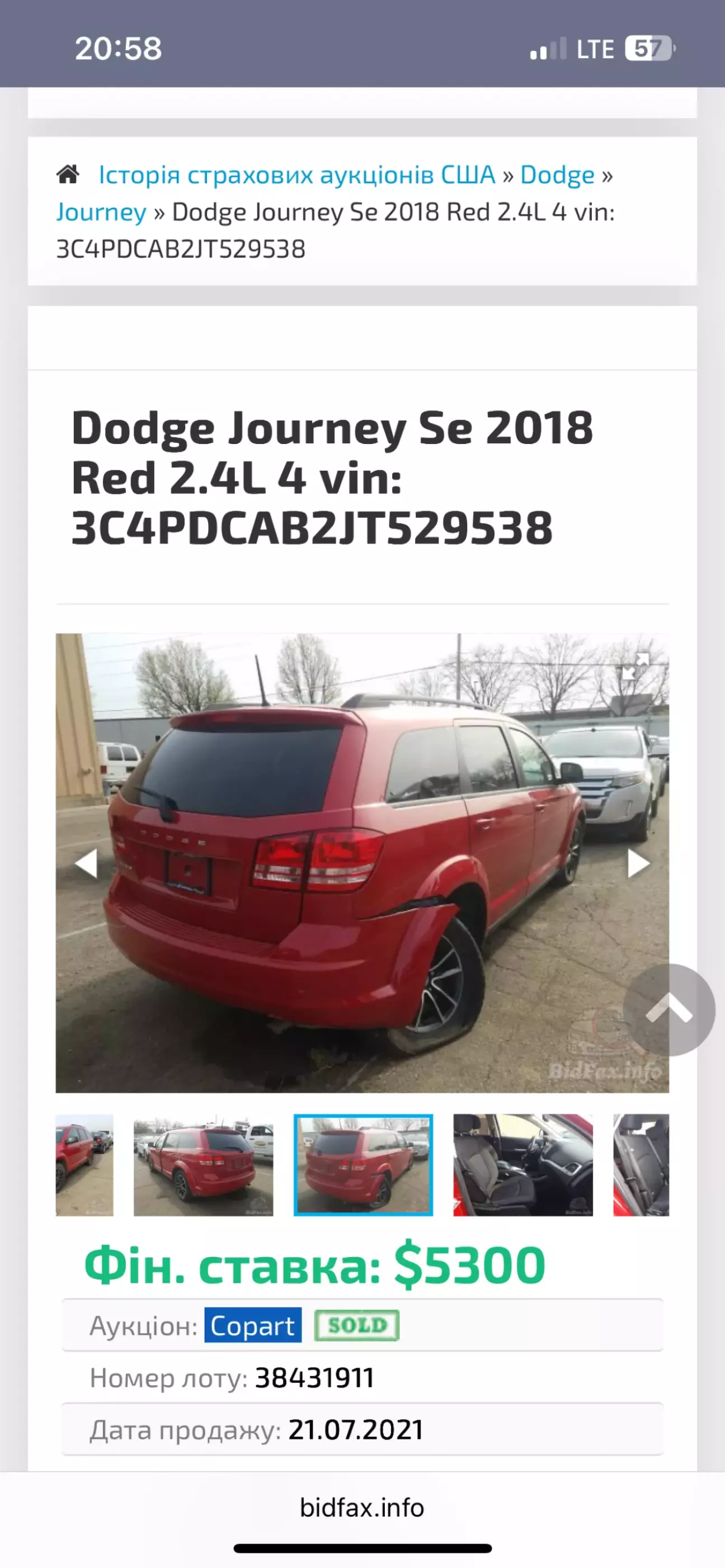Expand the main photo to fullscreen
The width and height of the screenshot is (725, 1568).
tap(635, 666)
